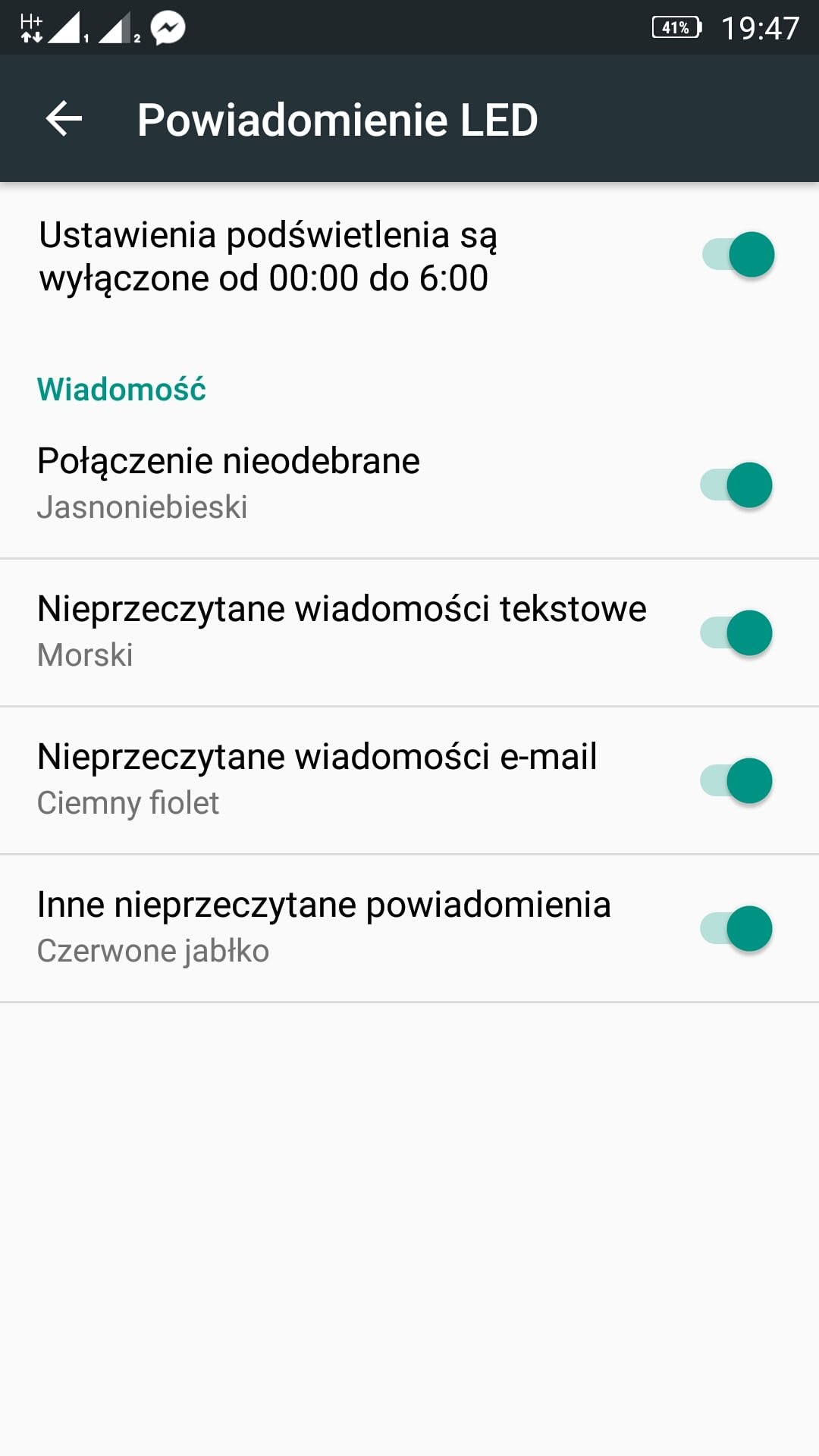Open Nieprzeczytane wiadomości tekstowe row

[x=409, y=633]
